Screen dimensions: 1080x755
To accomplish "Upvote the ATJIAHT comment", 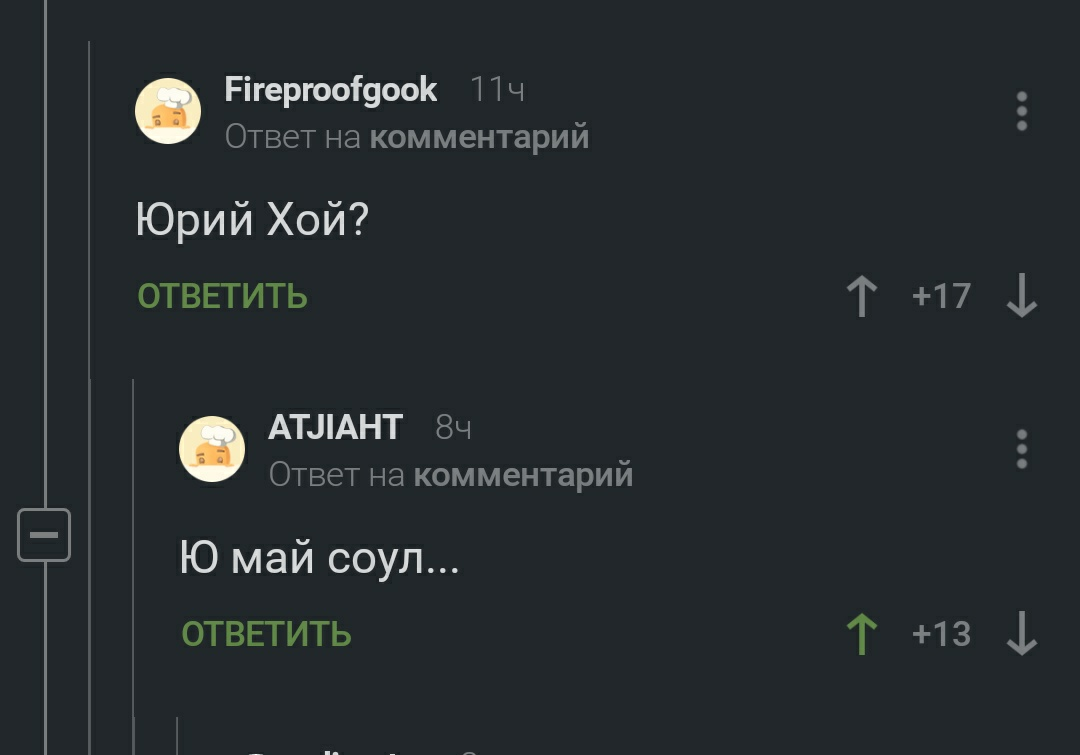I will click(x=861, y=634).
